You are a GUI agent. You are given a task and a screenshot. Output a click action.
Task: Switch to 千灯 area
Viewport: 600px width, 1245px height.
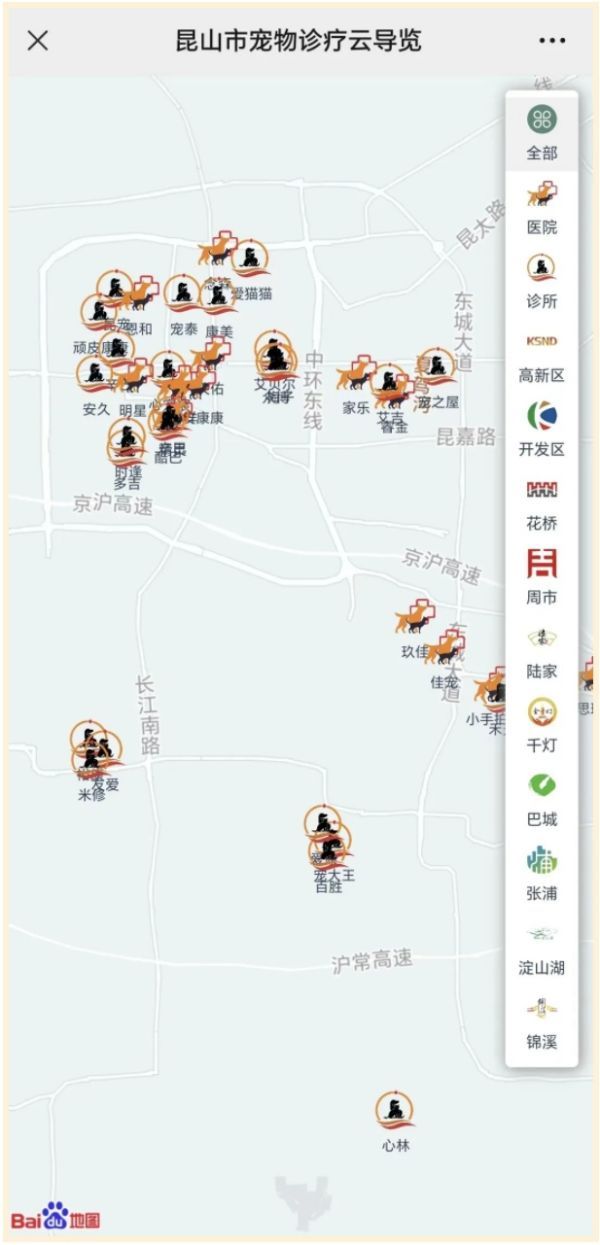pyautogui.click(x=542, y=724)
